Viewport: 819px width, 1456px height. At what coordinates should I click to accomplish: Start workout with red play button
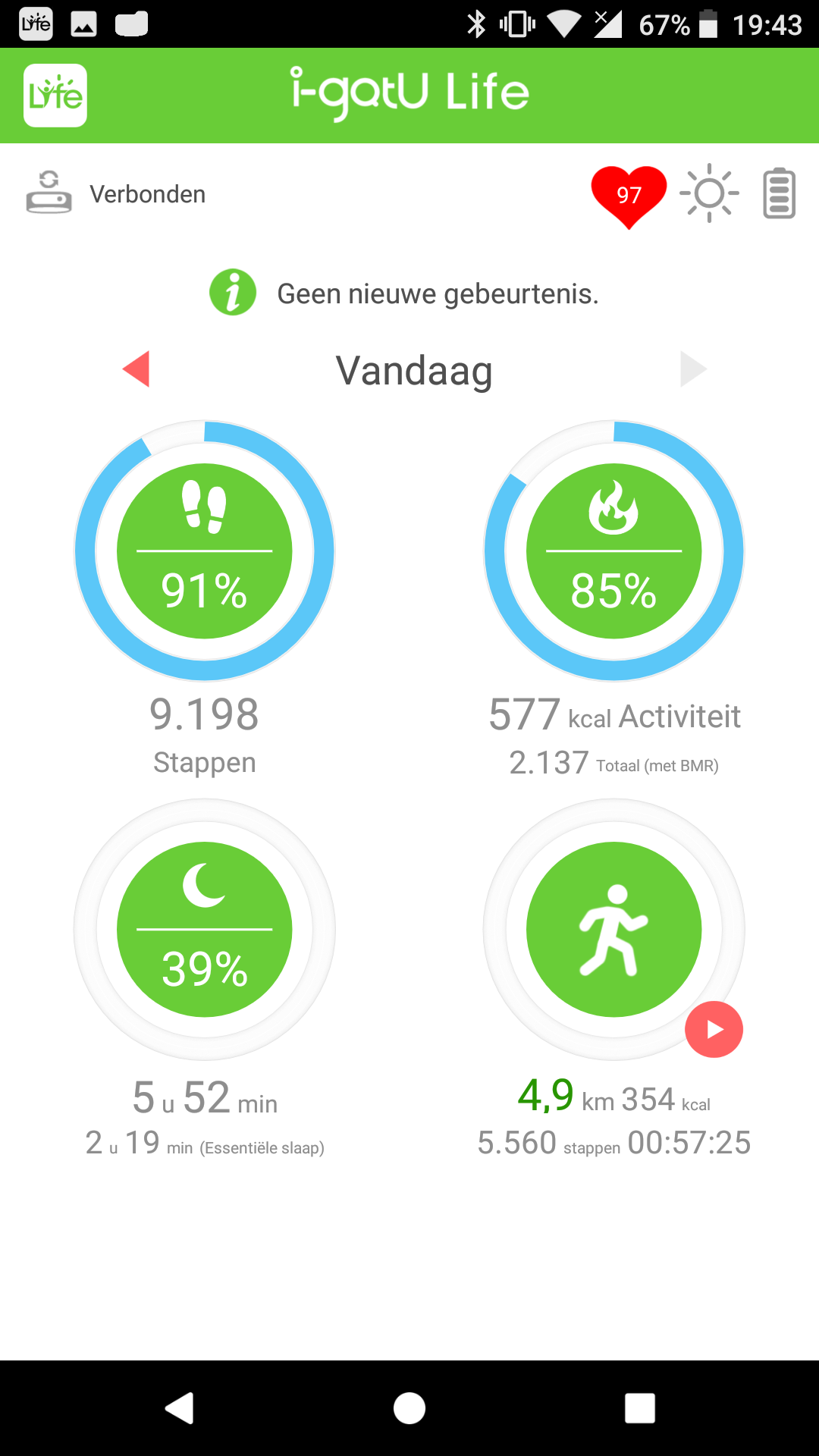coord(714,1029)
